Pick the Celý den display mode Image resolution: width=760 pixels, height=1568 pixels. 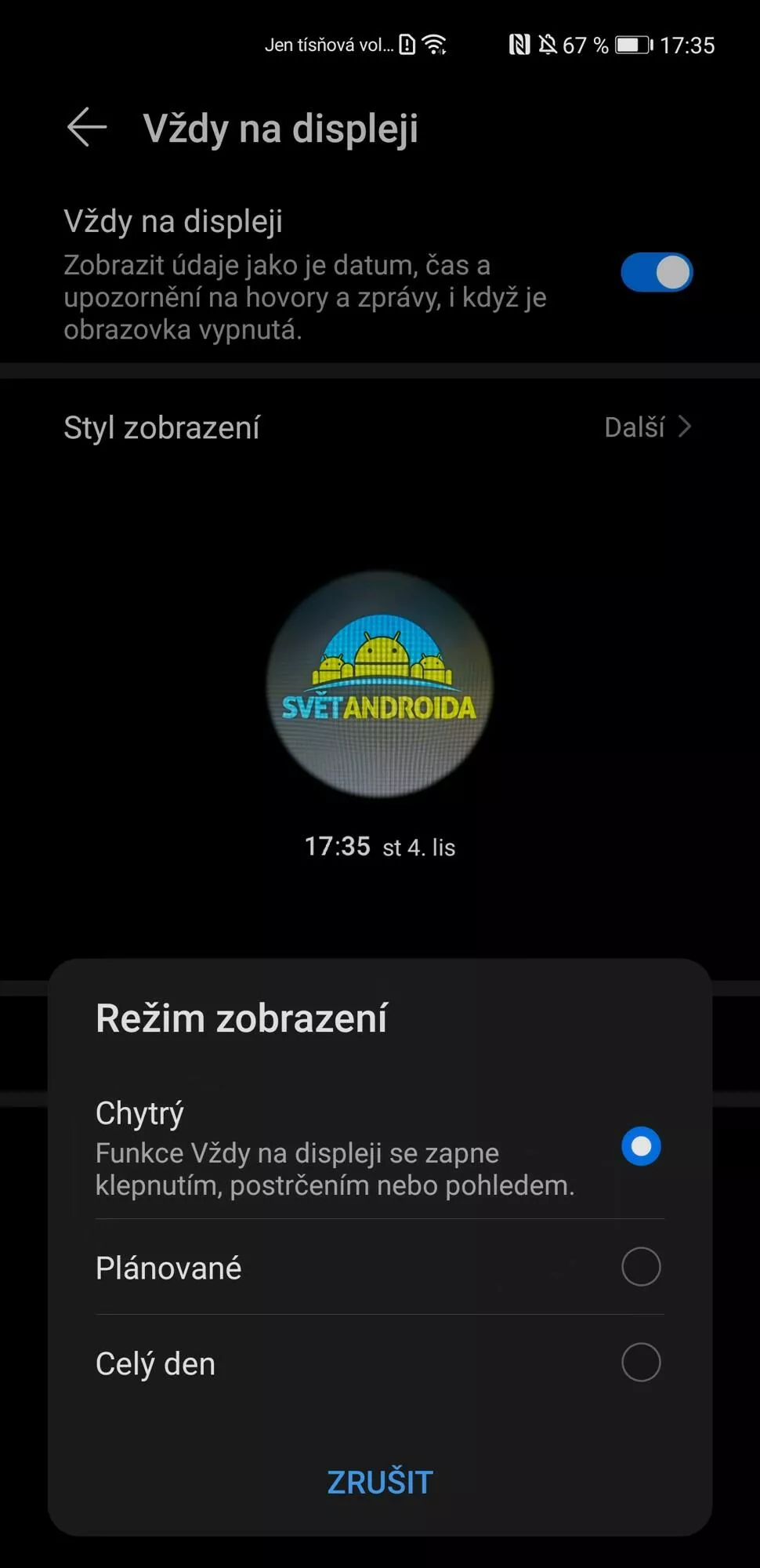379,1363
